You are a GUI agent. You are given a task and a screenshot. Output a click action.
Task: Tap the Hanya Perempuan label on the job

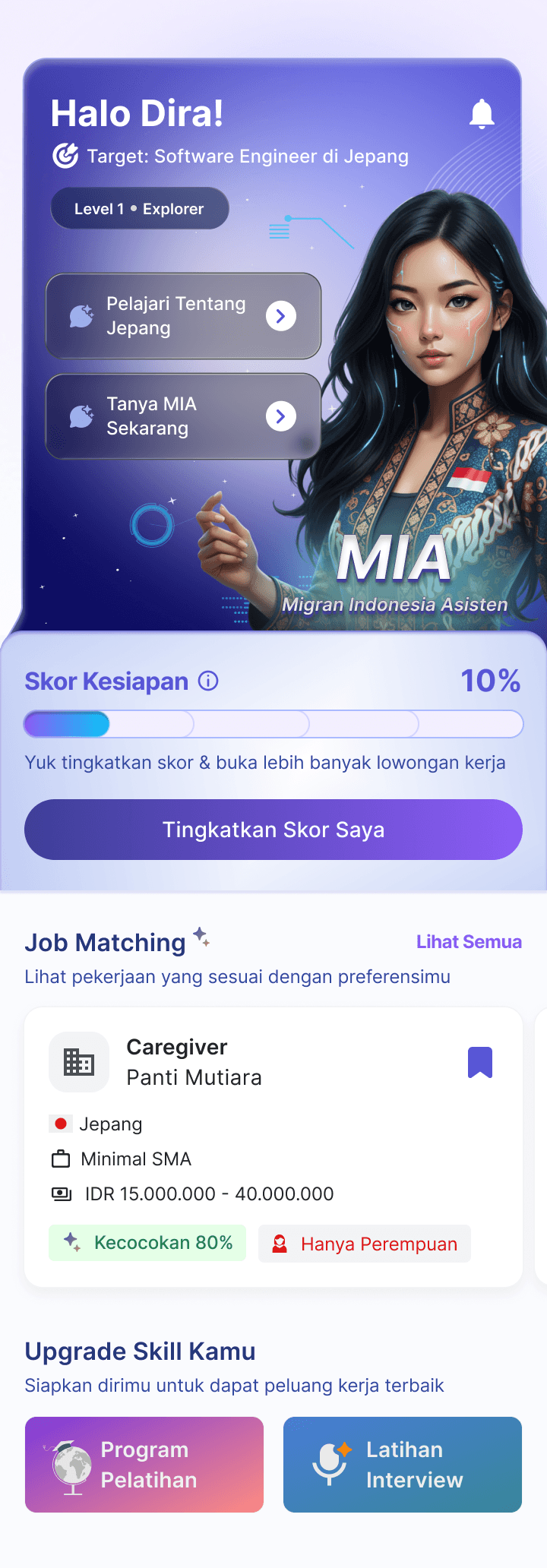[364, 1243]
